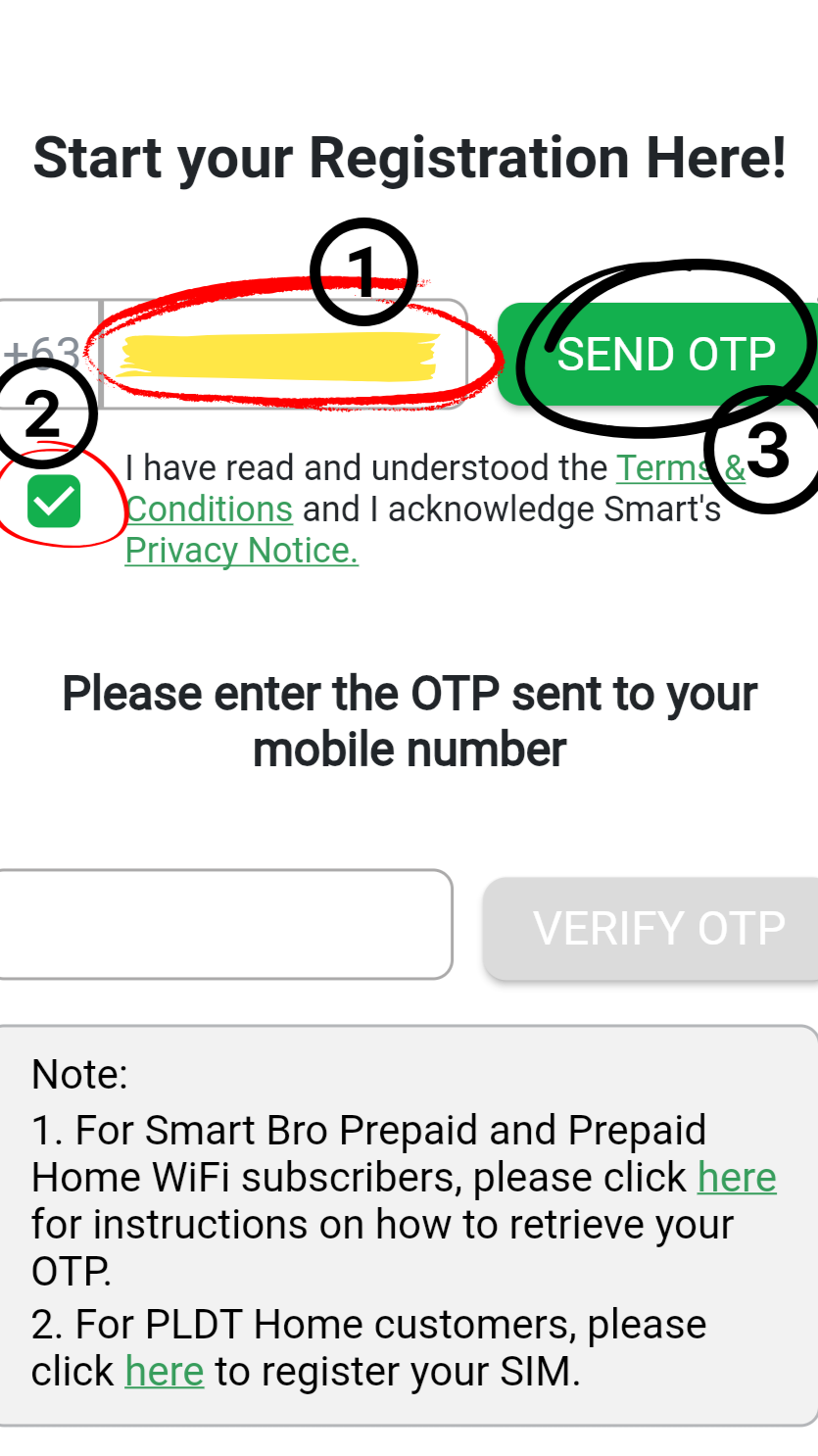Open Smart's Privacy Notice link
Screen dimensions: 818x1456
click(x=241, y=551)
